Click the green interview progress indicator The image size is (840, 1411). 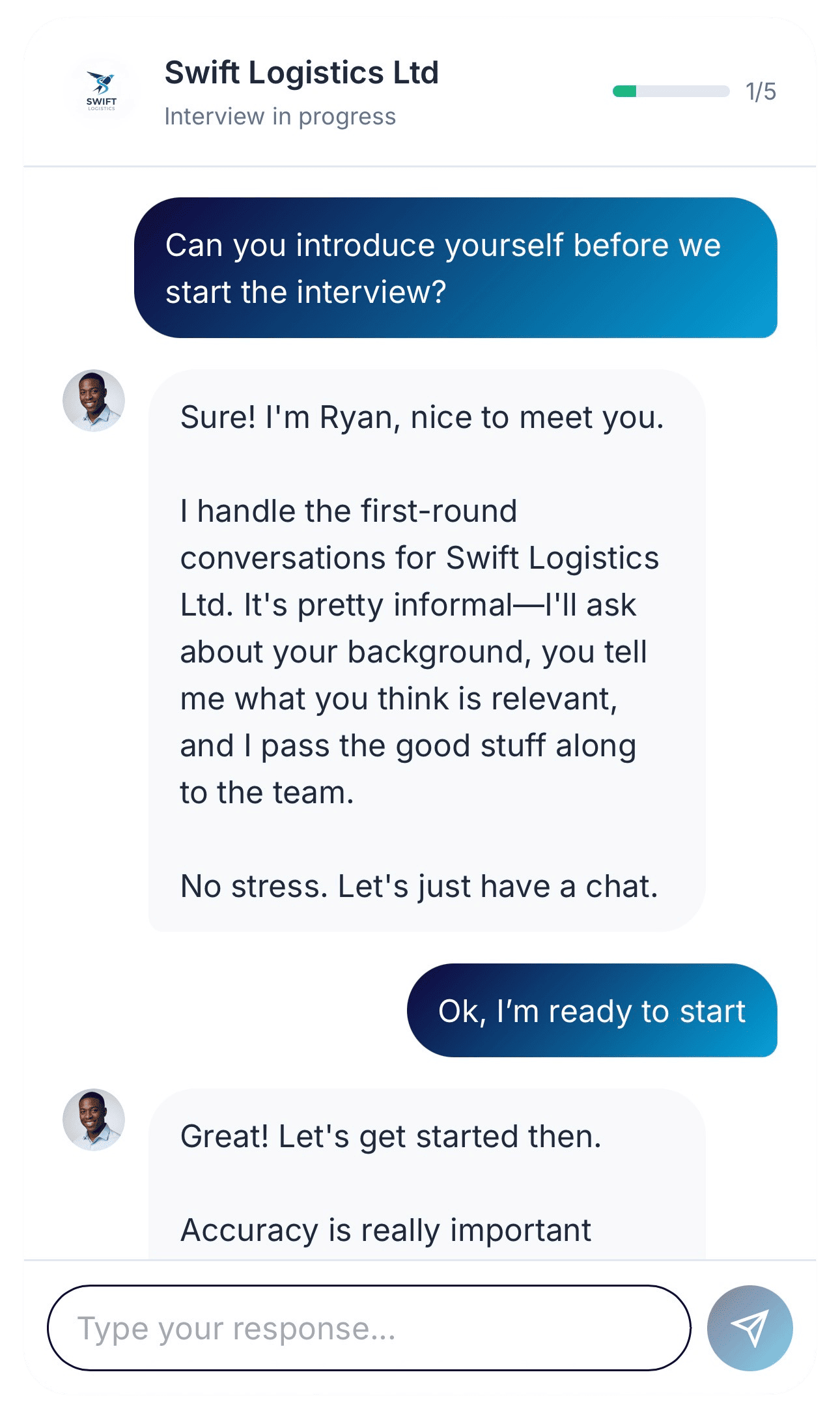pyautogui.click(x=625, y=91)
